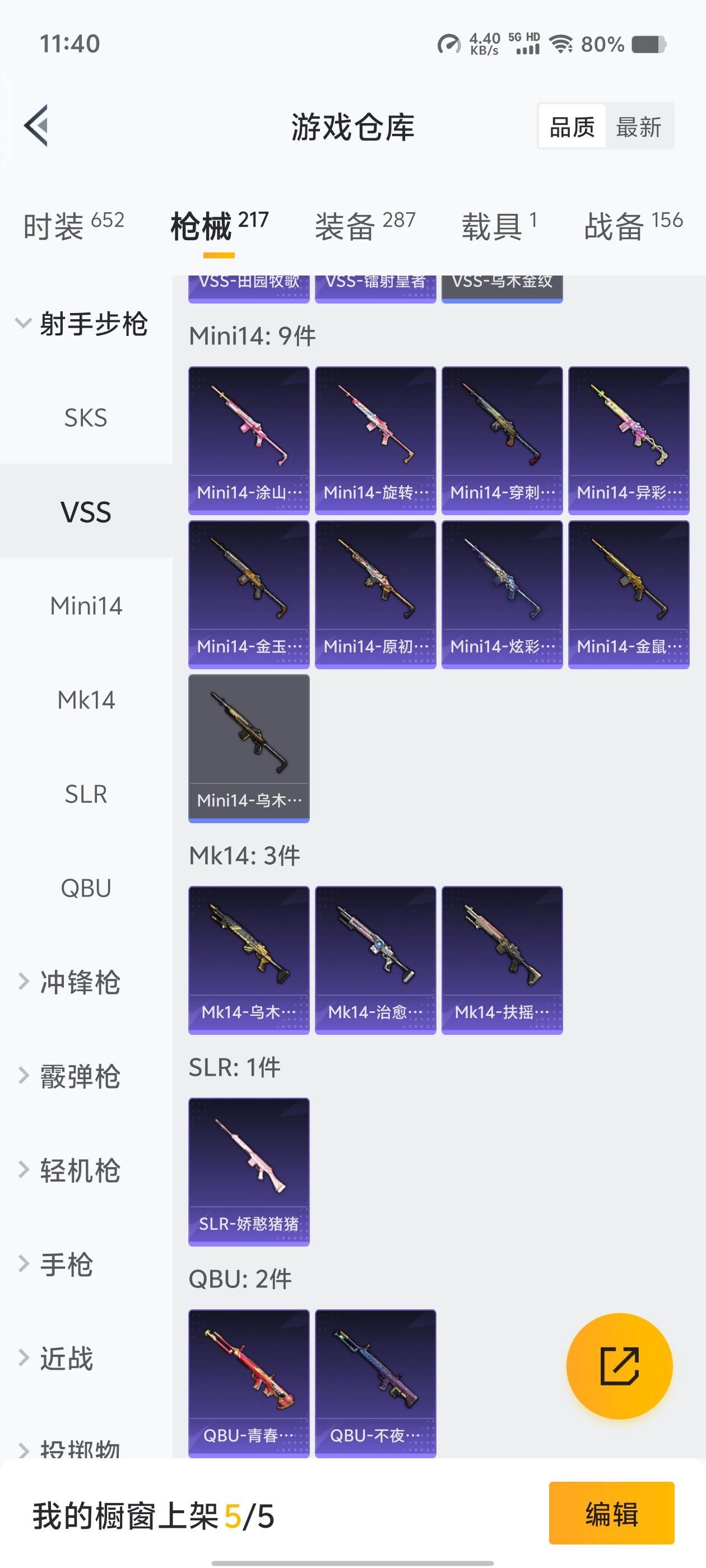Image resolution: width=706 pixels, height=1568 pixels.
Task: View the SLR-娇憨猪猪 skin
Action: [x=249, y=1171]
